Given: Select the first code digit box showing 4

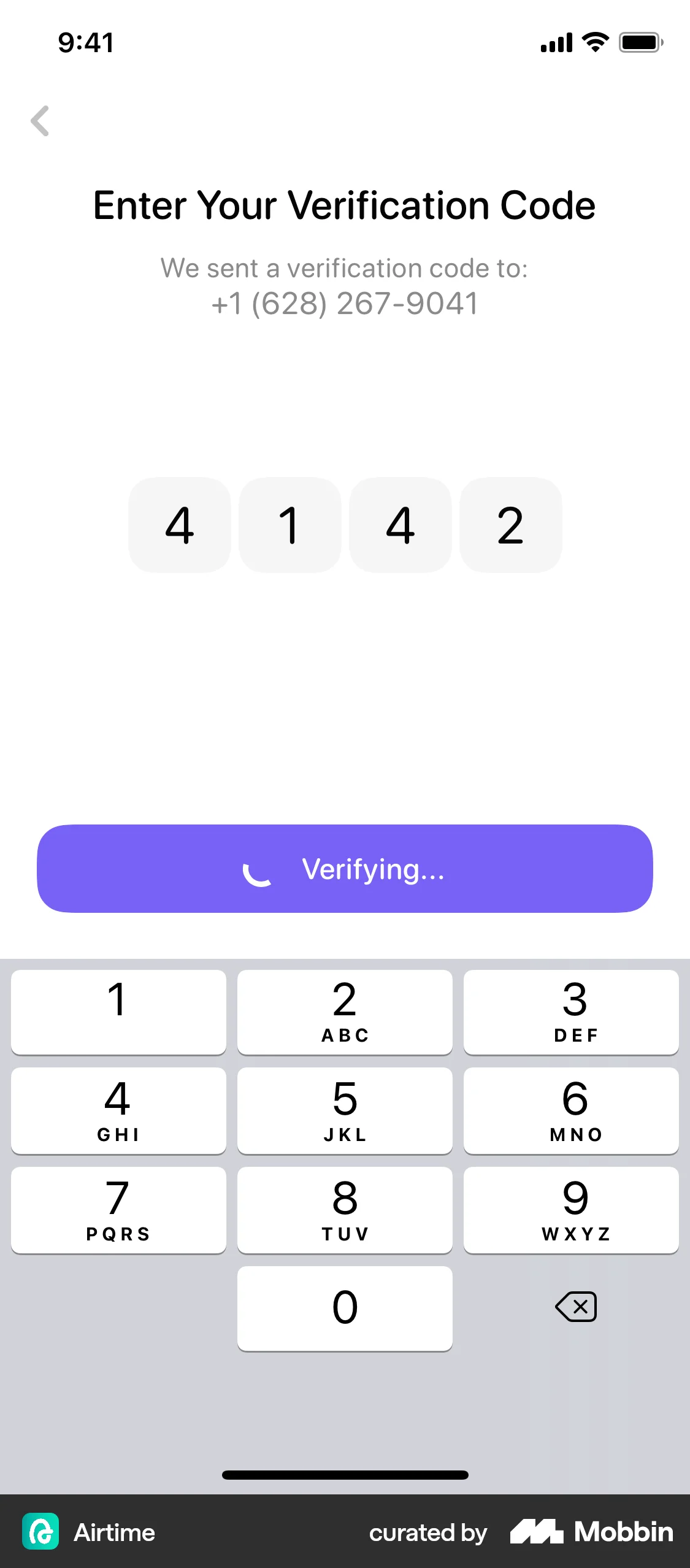Looking at the screenshot, I should click(179, 525).
